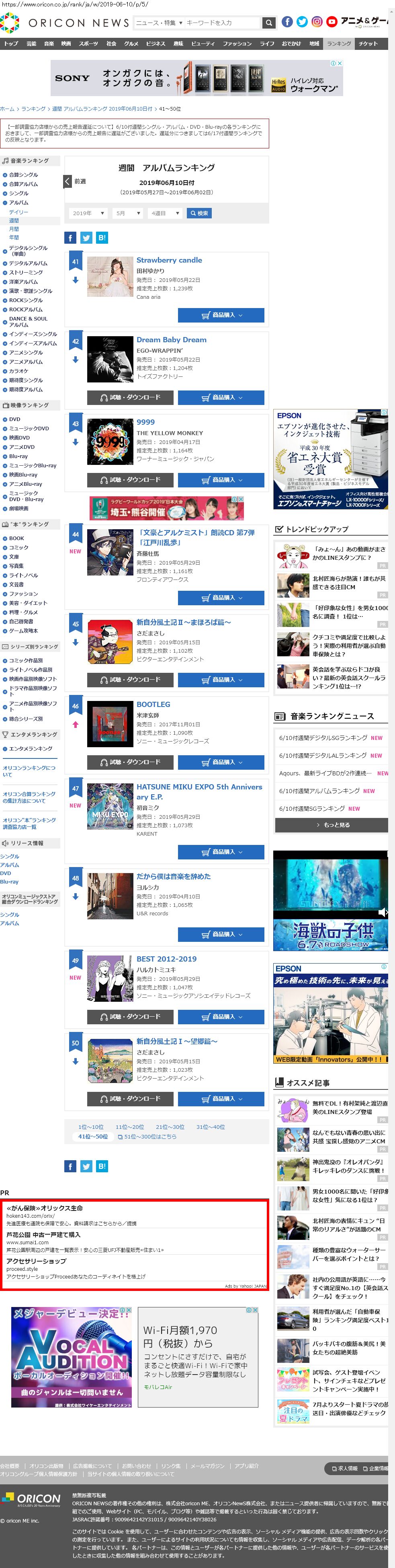
Task: Select the 月間 ranking link
Action: coord(14,229)
